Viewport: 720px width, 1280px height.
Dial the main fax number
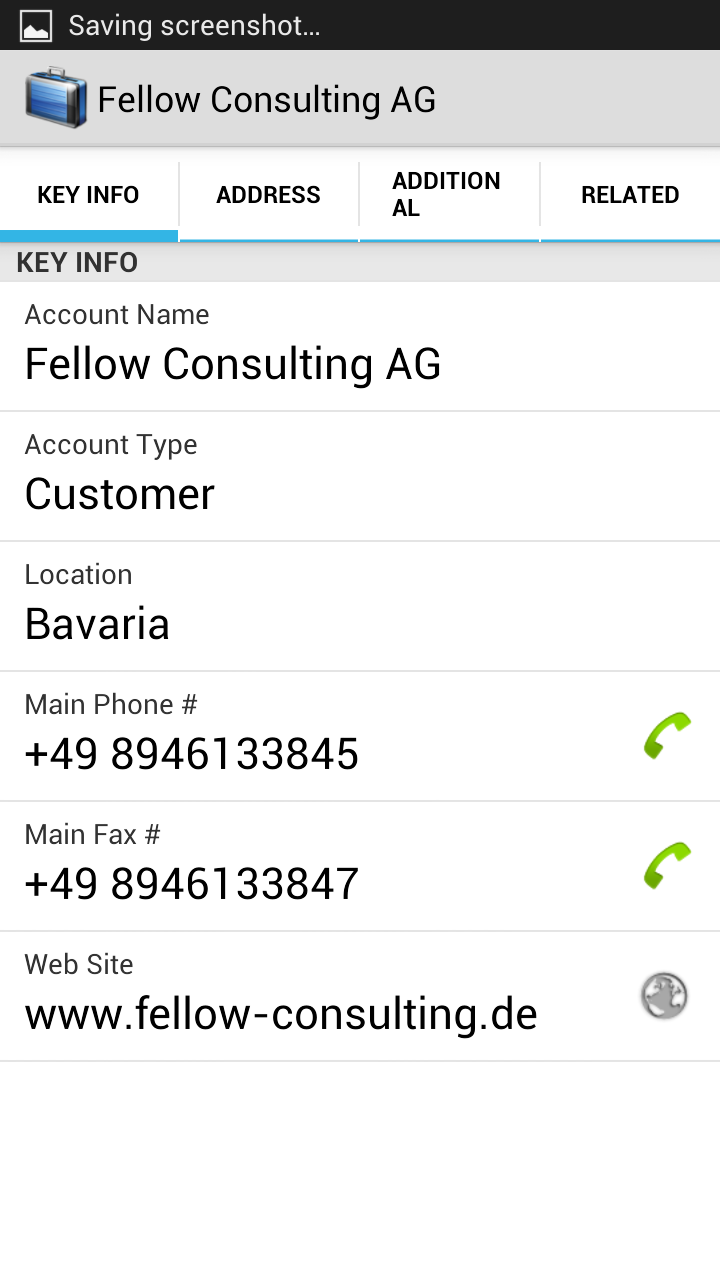coord(667,866)
